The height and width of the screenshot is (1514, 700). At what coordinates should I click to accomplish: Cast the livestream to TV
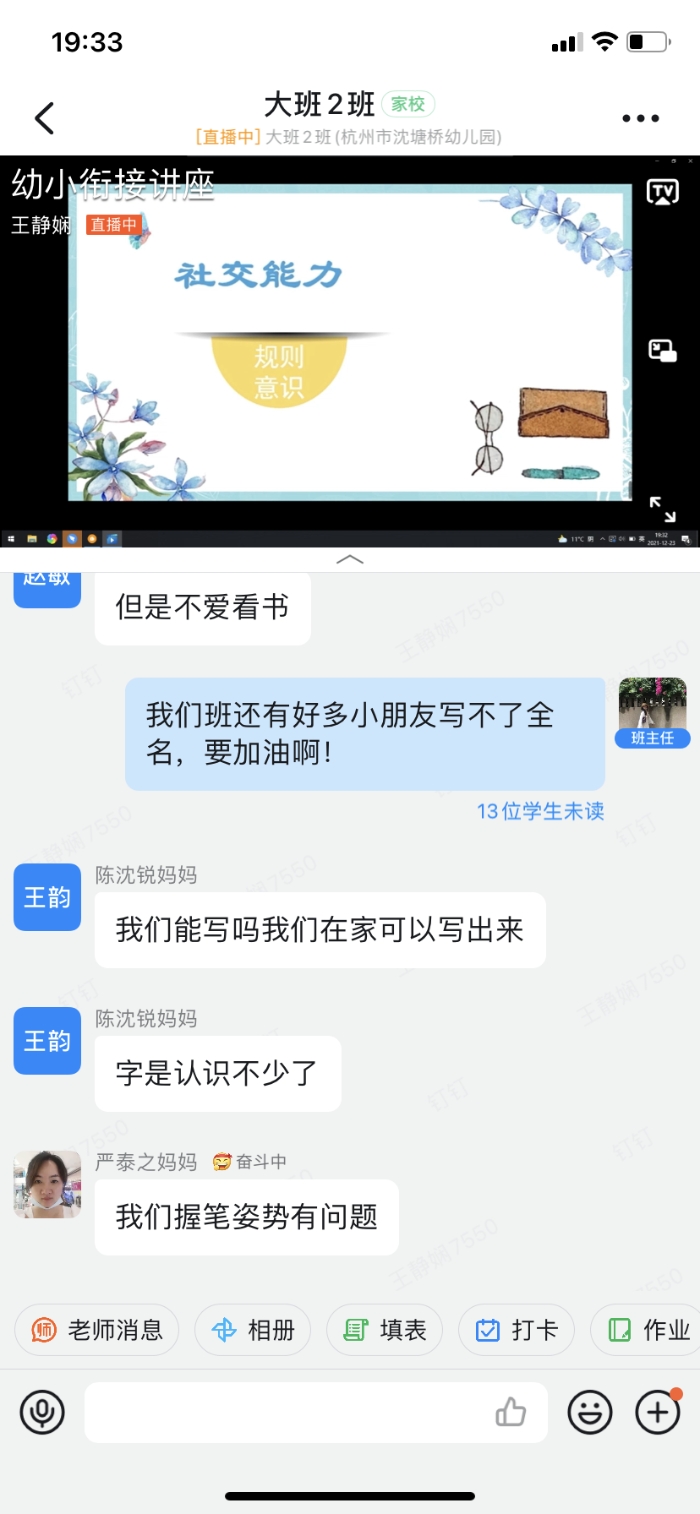[662, 192]
